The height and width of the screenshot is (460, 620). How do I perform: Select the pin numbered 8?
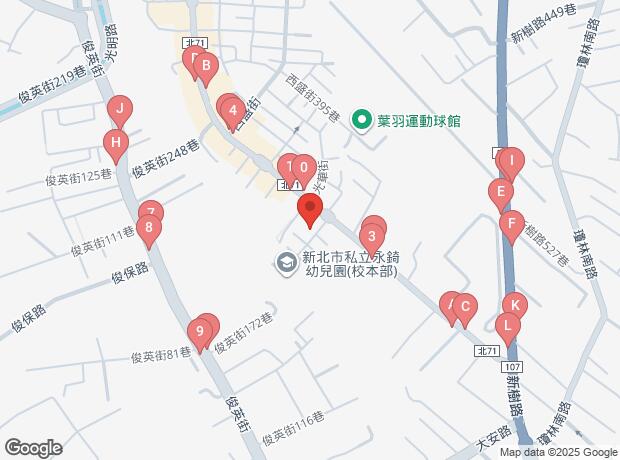(x=149, y=229)
